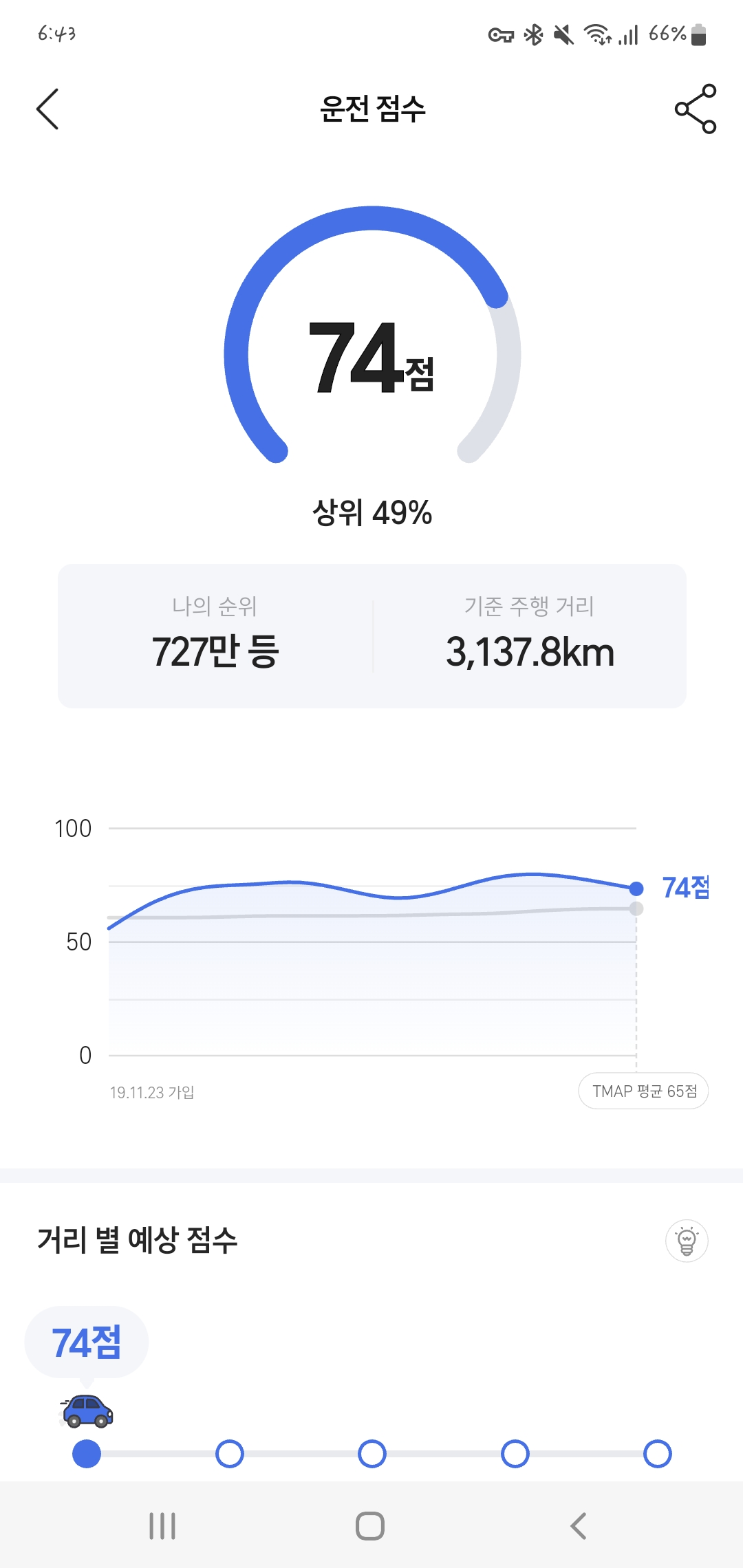The image size is (743, 1568).
Task: Select the fourth distance marker circle
Action: click(x=515, y=1454)
